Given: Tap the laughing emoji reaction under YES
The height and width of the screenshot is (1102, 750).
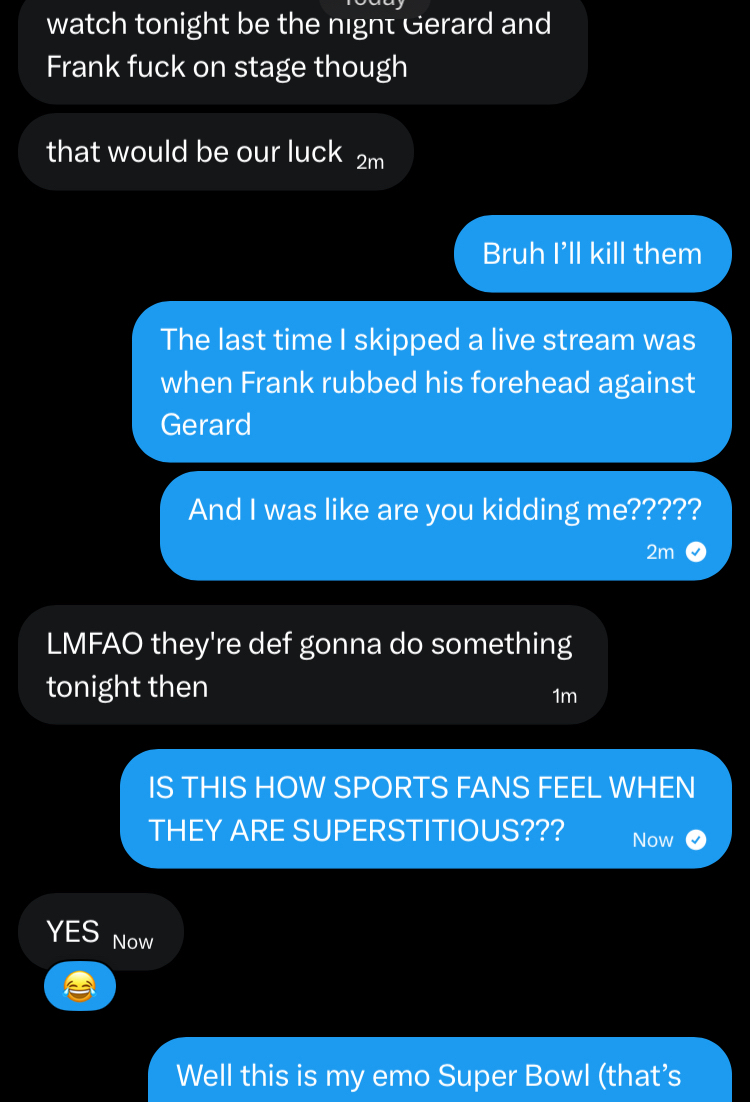Looking at the screenshot, I should [79, 988].
